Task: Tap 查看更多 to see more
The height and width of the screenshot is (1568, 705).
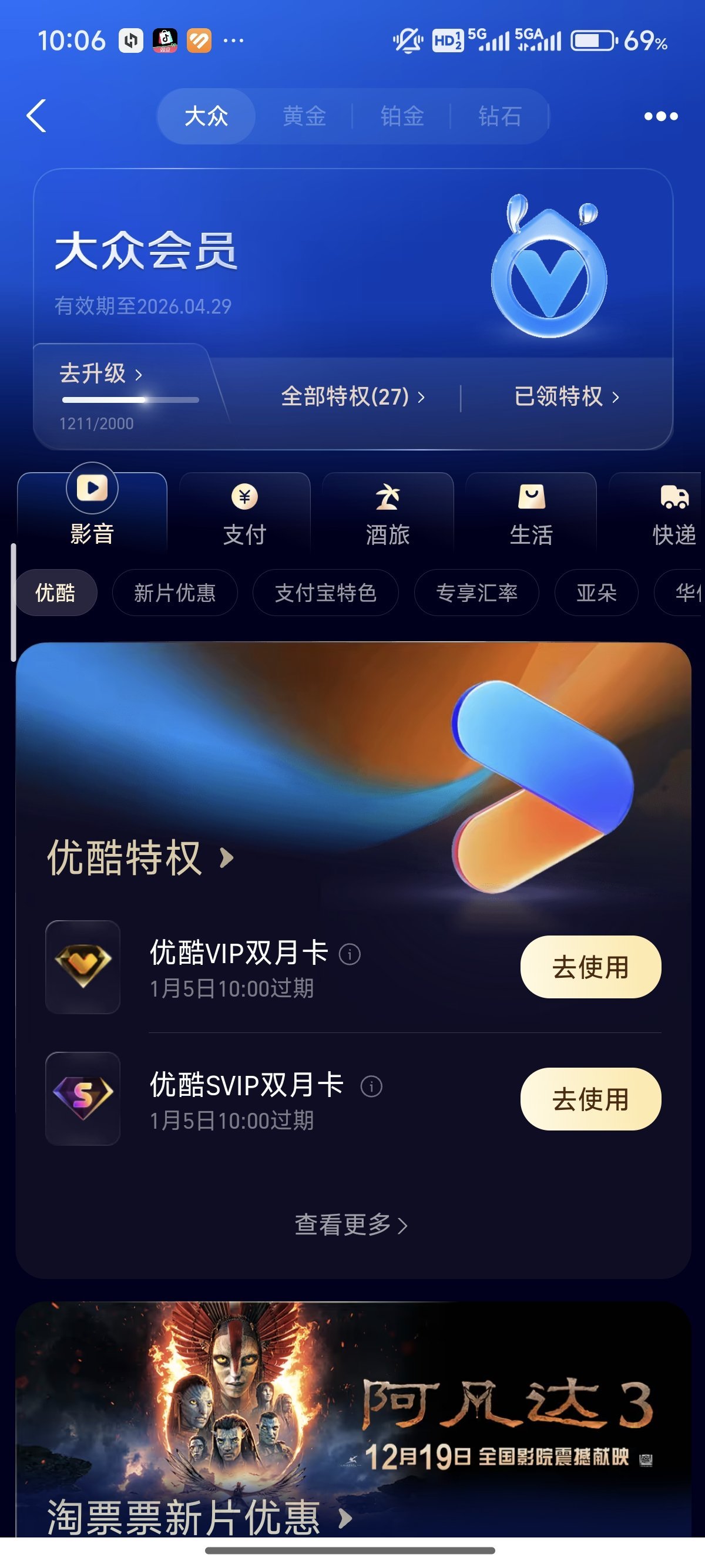Action: [351, 1224]
